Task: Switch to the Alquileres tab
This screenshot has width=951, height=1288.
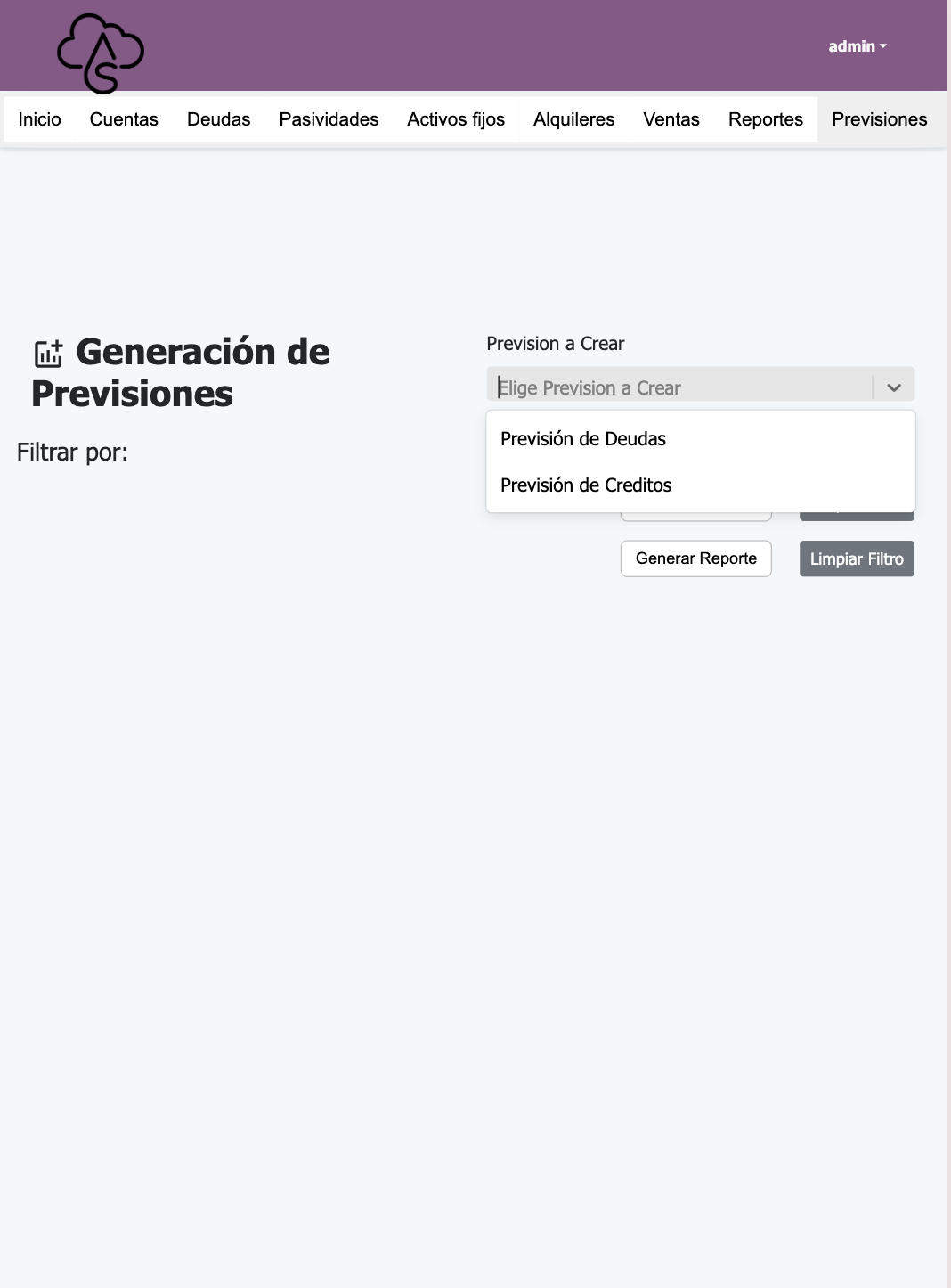Action: pos(573,119)
